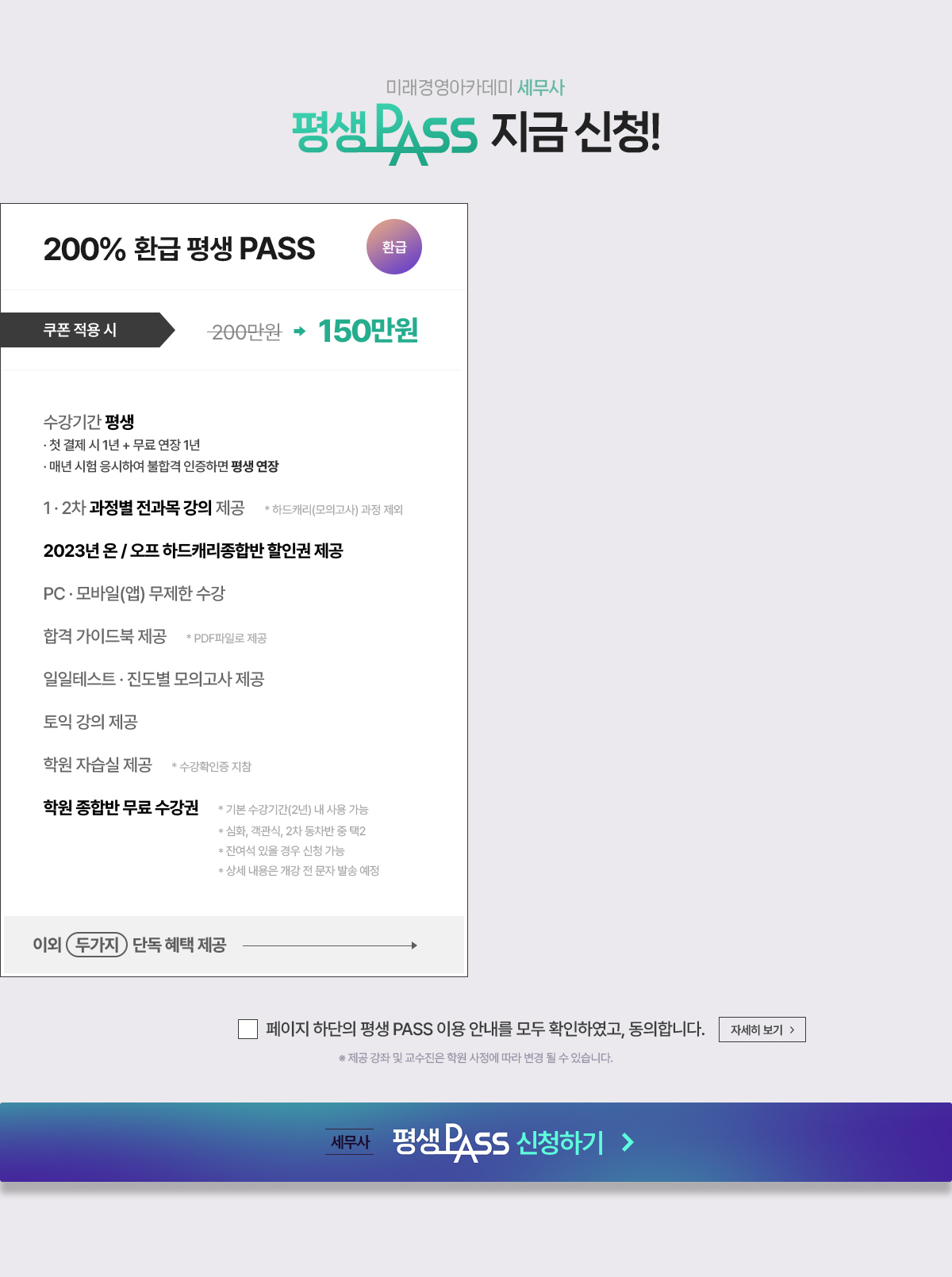Tap the 평생 PASS 신청하기 apply button
The width and height of the screenshot is (952, 1277).
(476, 1142)
